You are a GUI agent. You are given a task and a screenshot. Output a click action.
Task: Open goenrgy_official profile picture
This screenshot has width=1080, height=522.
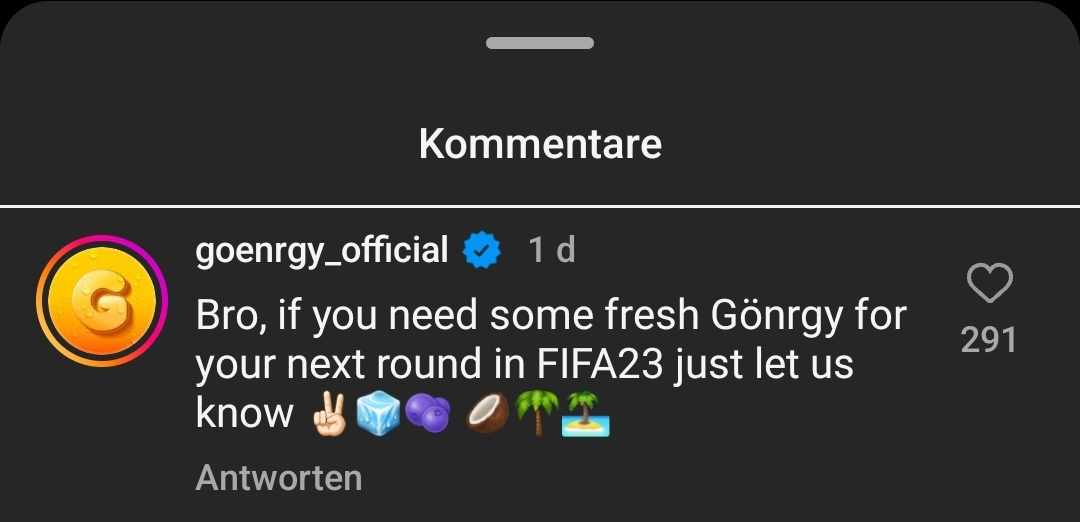point(96,298)
